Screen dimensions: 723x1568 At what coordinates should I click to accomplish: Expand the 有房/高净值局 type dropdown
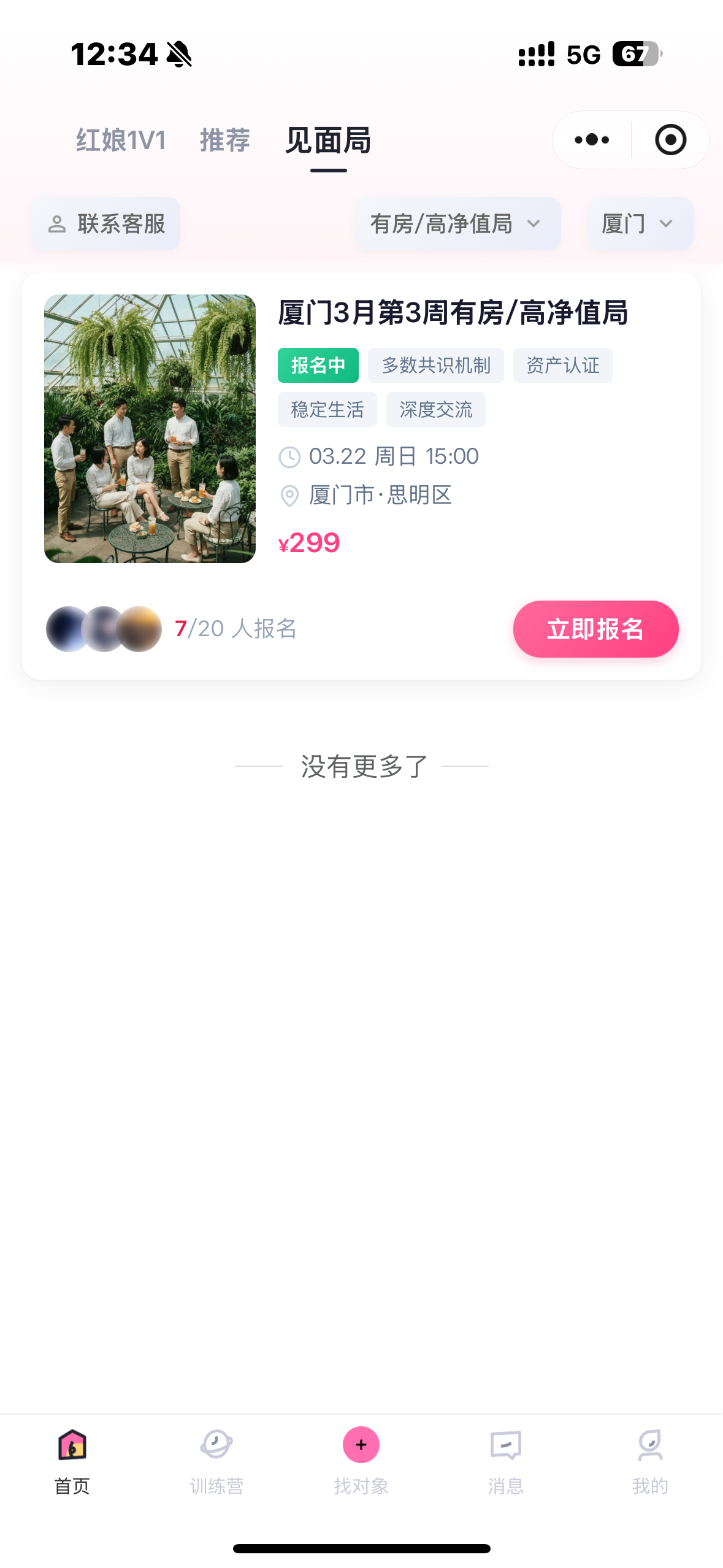pyautogui.click(x=457, y=224)
